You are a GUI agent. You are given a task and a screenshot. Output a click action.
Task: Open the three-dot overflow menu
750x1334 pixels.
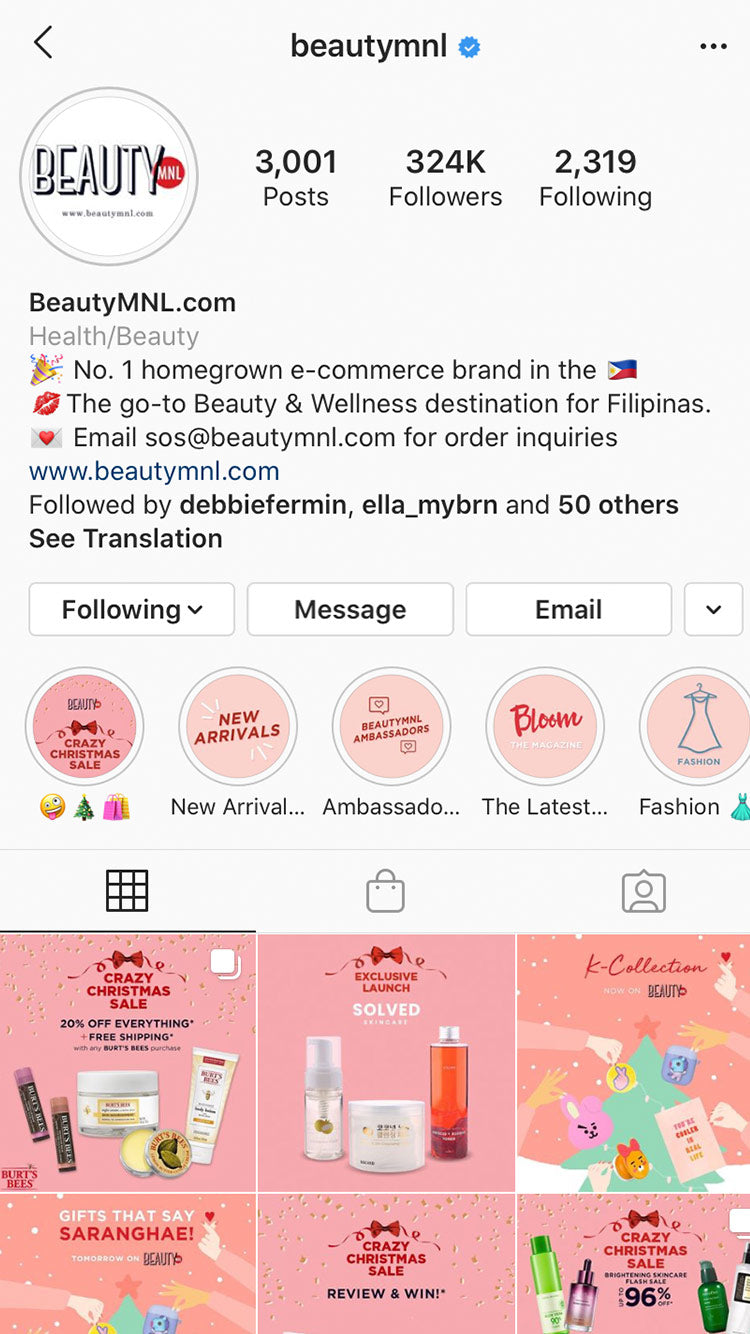click(x=713, y=47)
